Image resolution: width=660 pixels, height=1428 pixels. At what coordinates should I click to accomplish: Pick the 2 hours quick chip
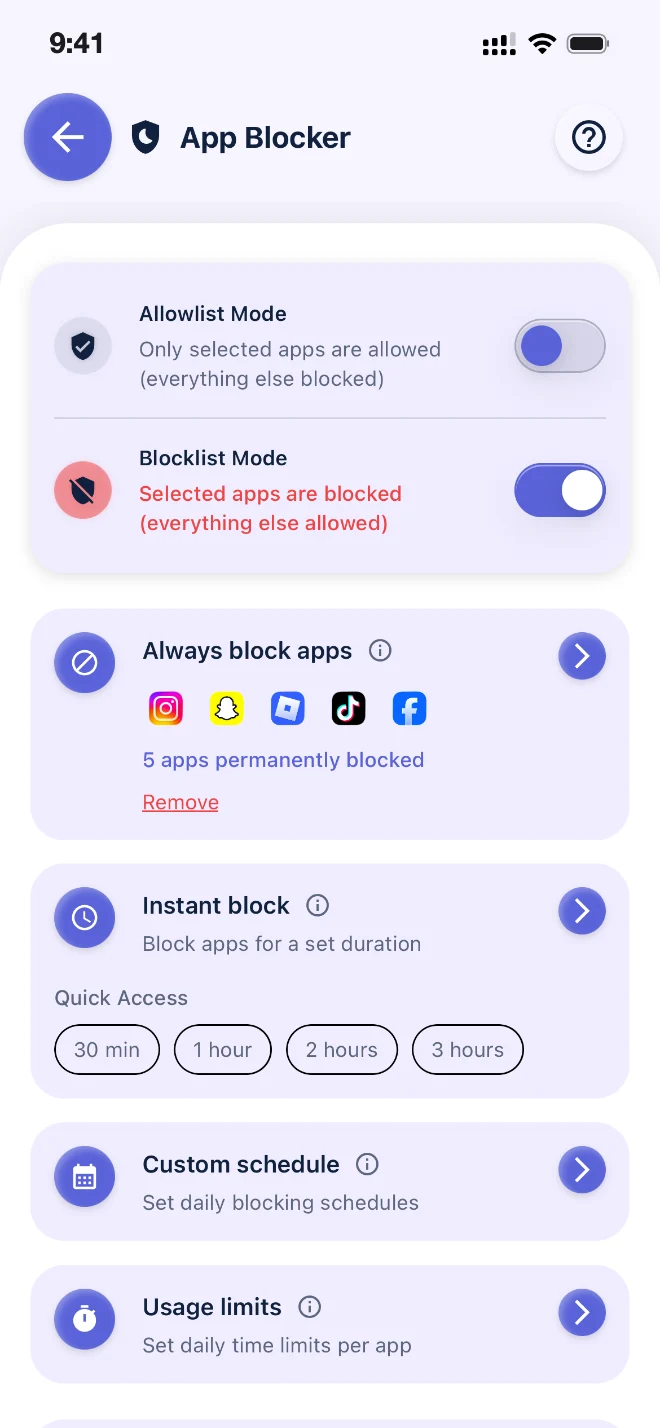(x=342, y=1050)
